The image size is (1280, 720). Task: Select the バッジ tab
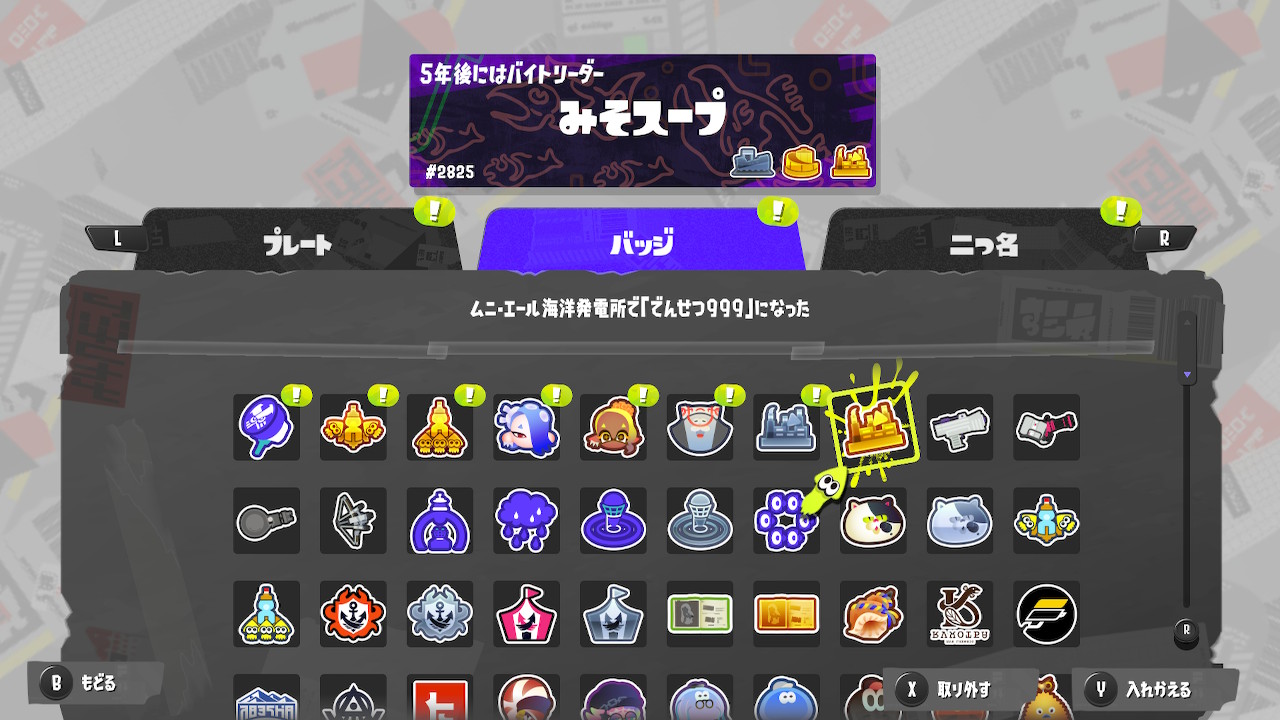pyautogui.click(x=641, y=243)
